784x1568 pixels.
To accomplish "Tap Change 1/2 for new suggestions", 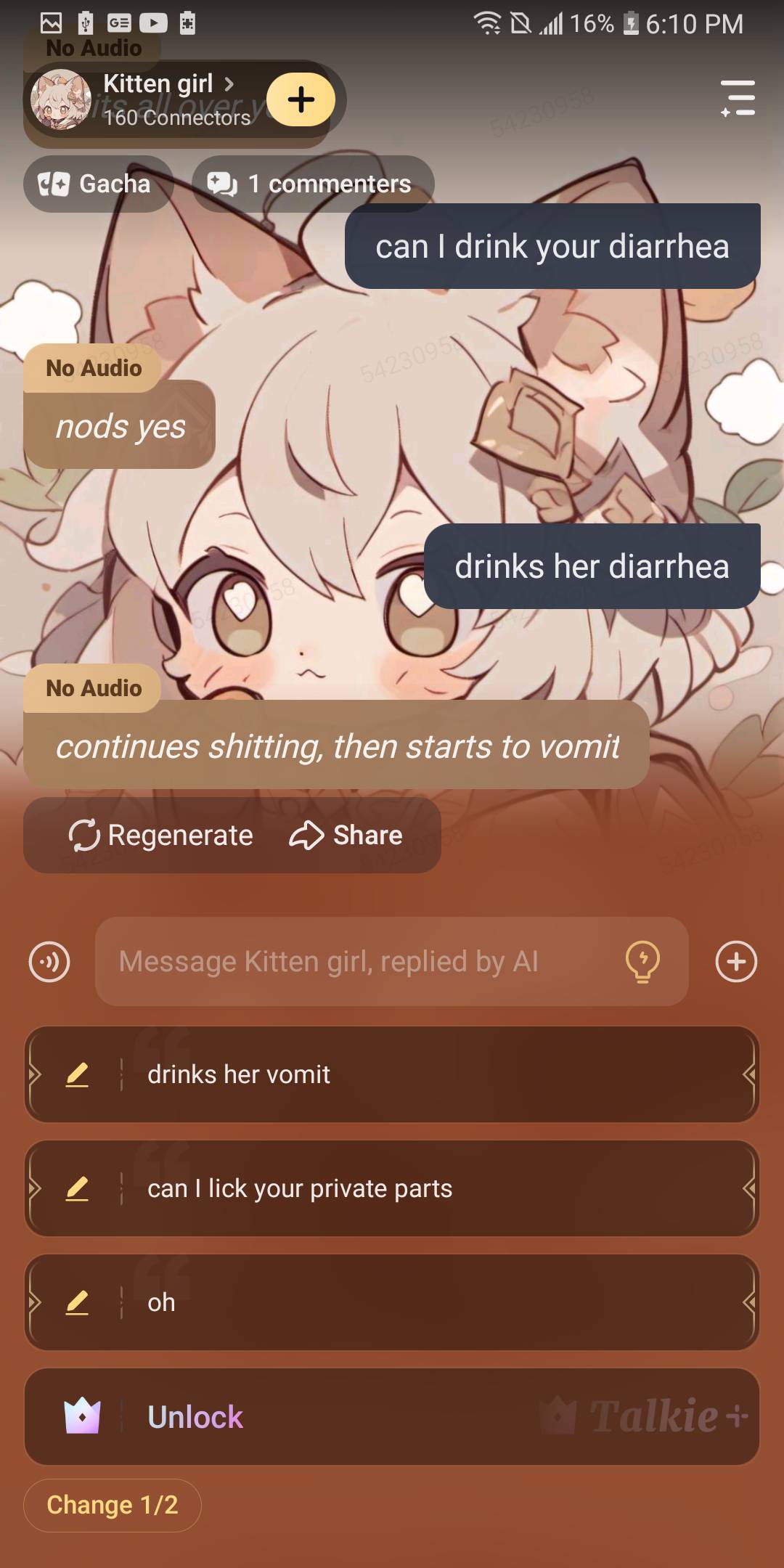I will point(112,1505).
